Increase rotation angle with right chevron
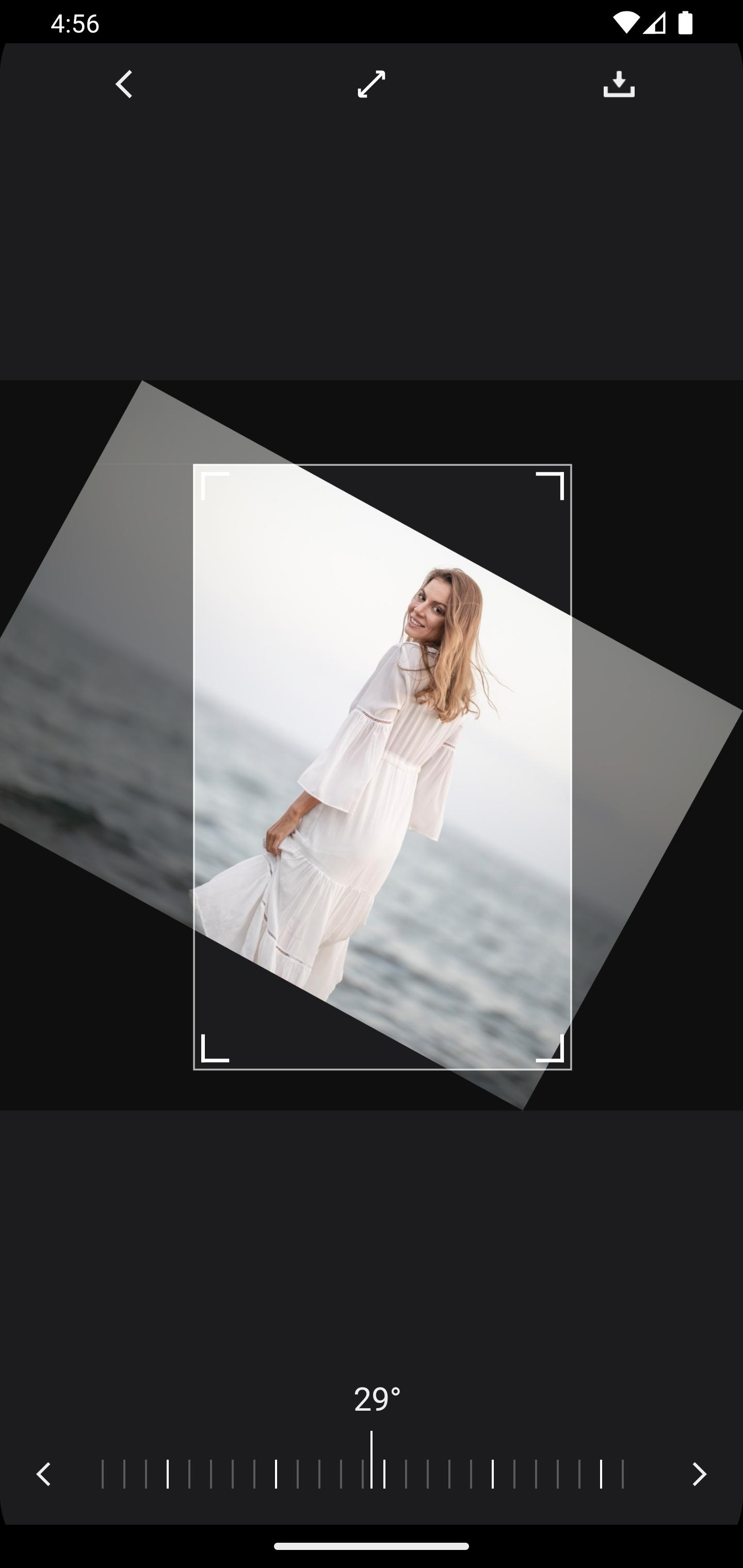Screen dimensions: 743x1568 (699, 1474)
